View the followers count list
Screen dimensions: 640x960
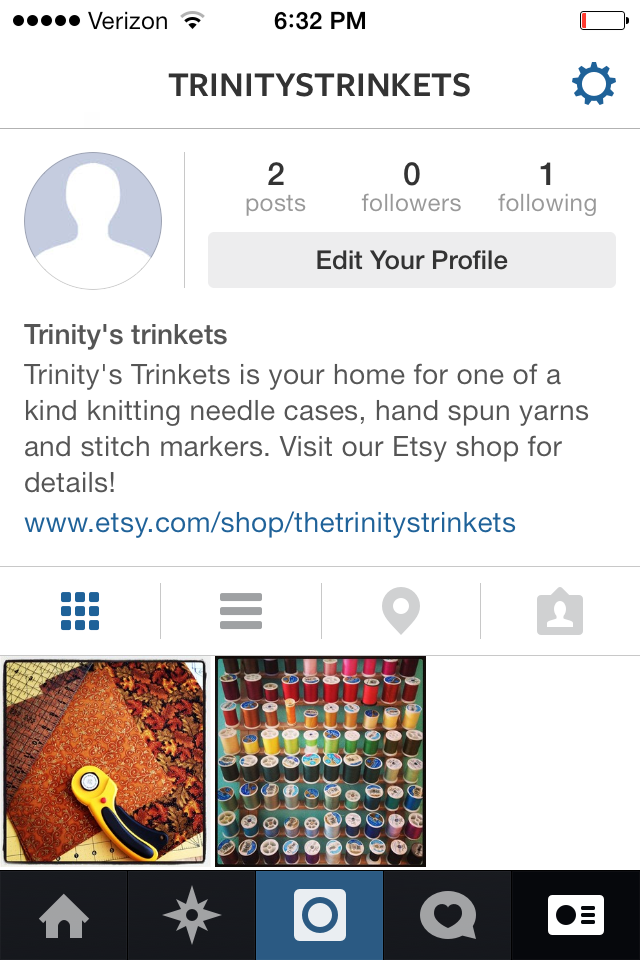pyautogui.click(x=411, y=188)
